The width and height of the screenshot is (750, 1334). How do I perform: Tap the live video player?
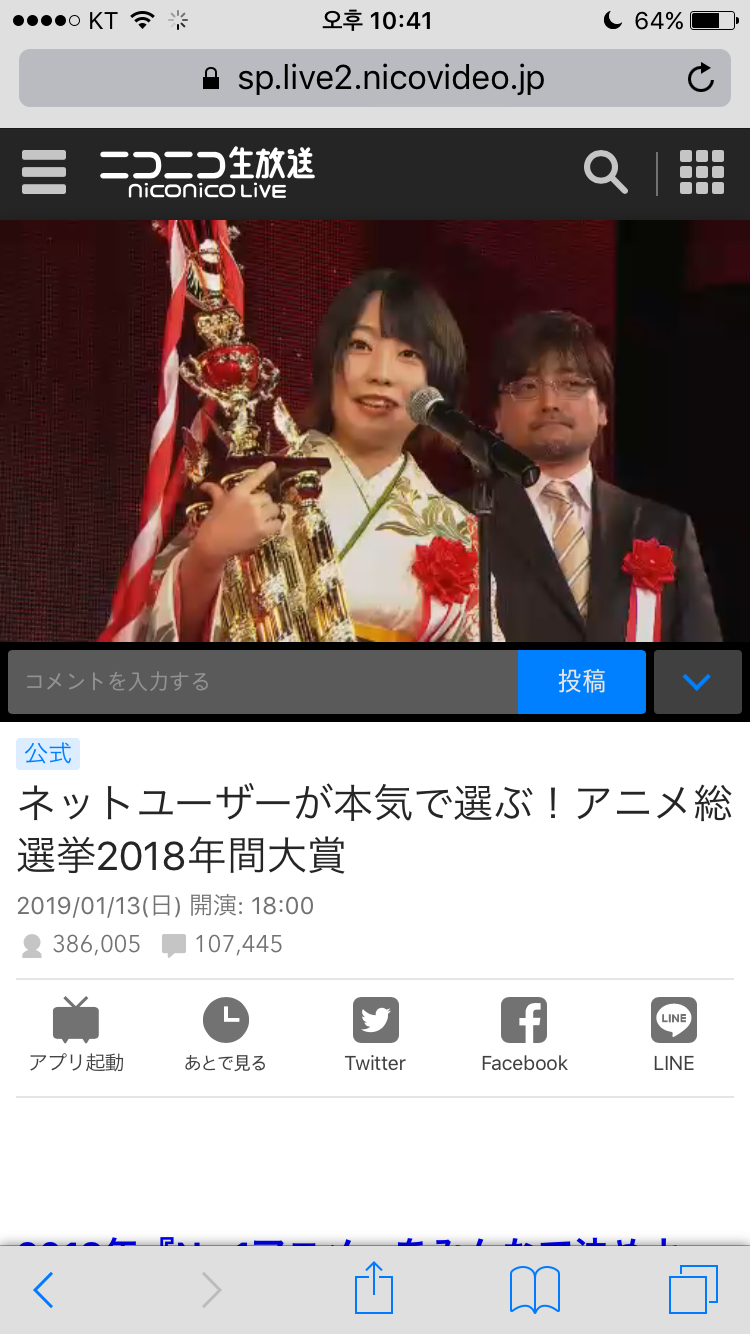[x=375, y=430]
